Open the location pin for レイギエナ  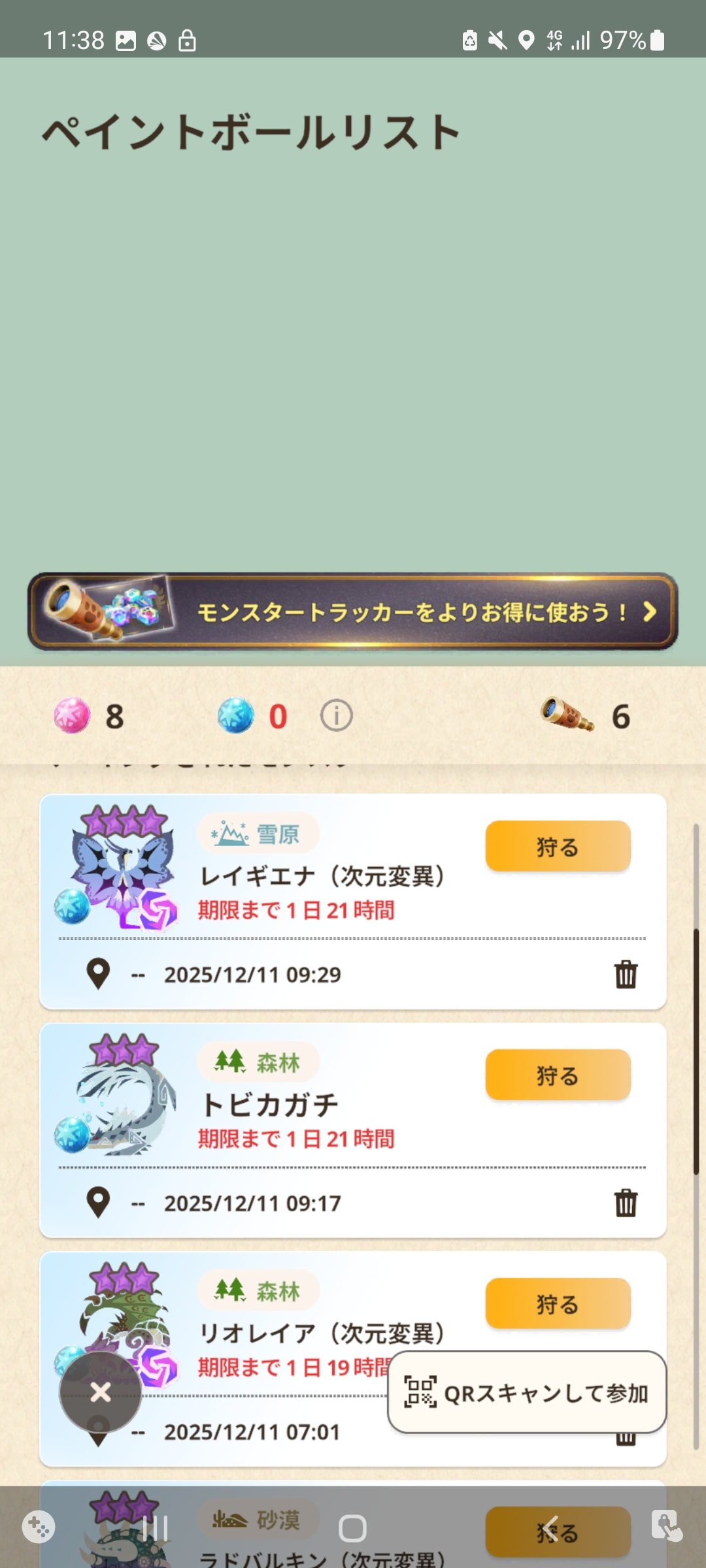click(98, 974)
